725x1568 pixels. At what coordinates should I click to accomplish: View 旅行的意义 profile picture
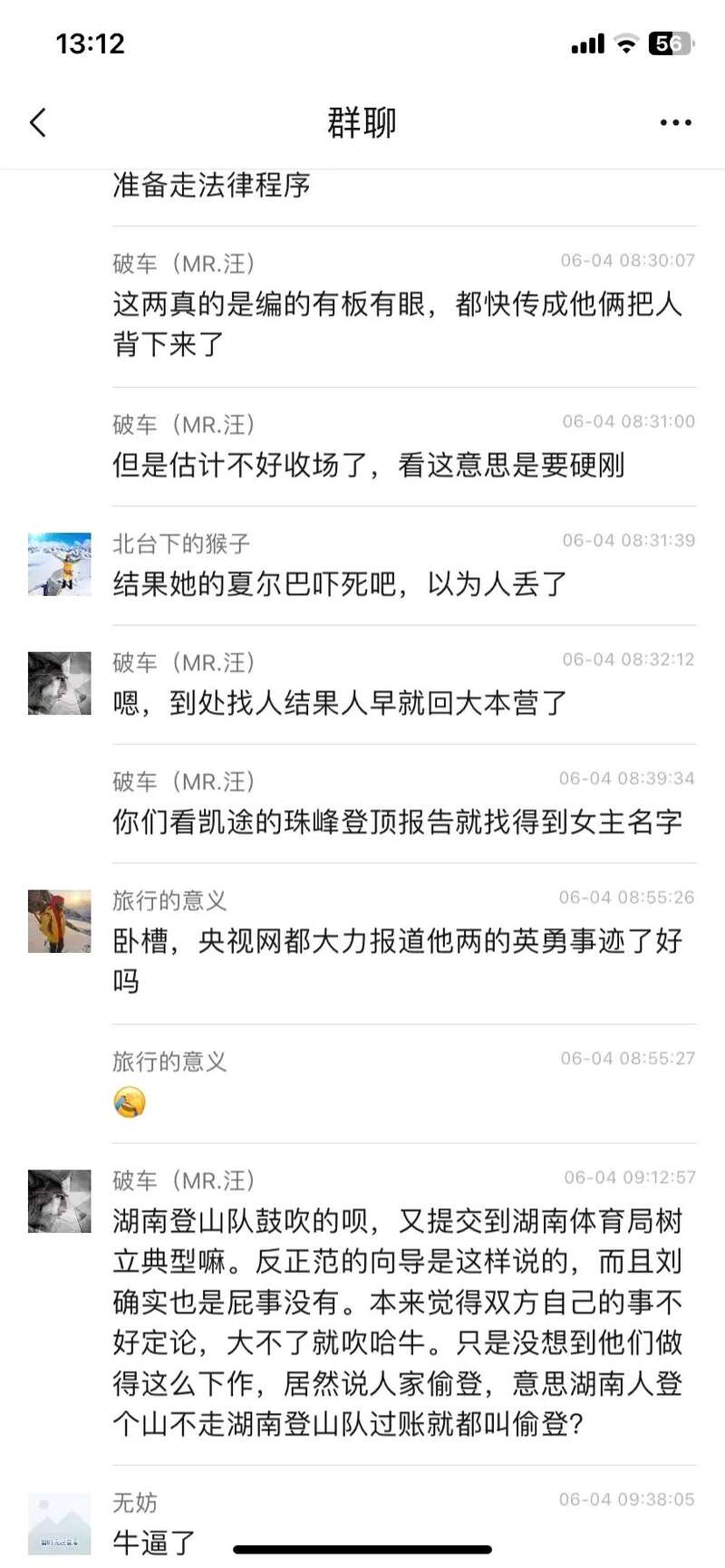(60, 921)
